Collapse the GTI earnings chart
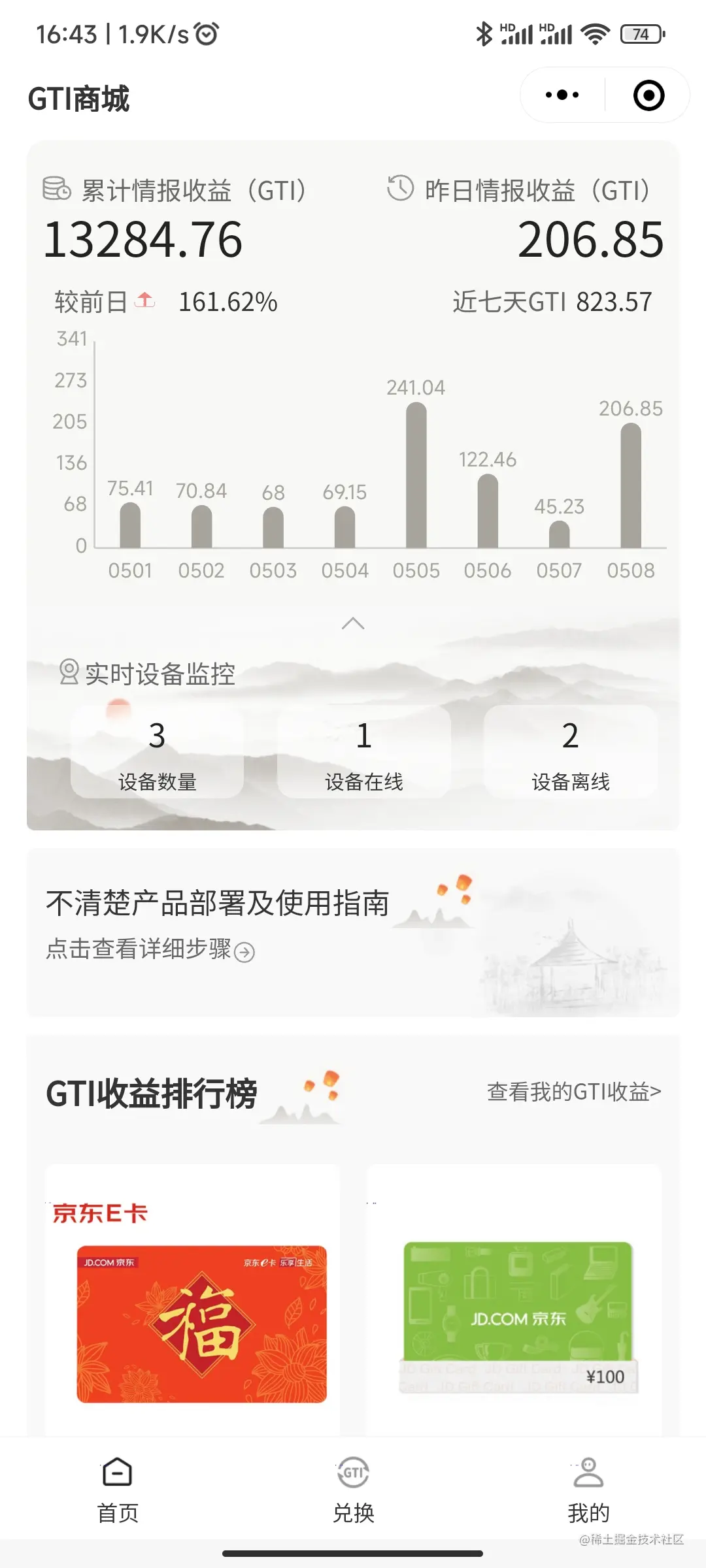The height and width of the screenshot is (1568, 706). pos(353,623)
